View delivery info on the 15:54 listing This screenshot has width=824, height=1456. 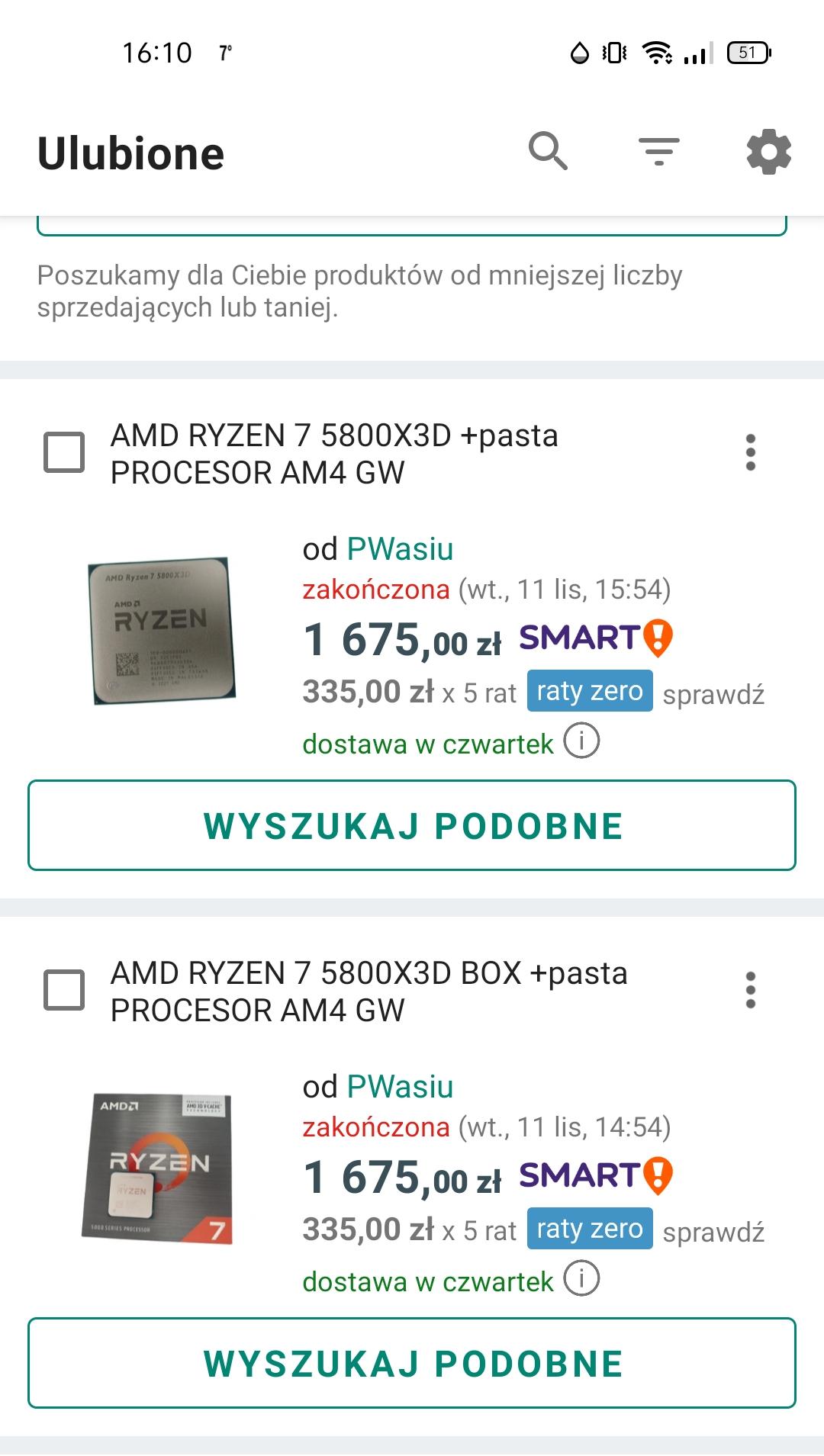click(x=581, y=741)
